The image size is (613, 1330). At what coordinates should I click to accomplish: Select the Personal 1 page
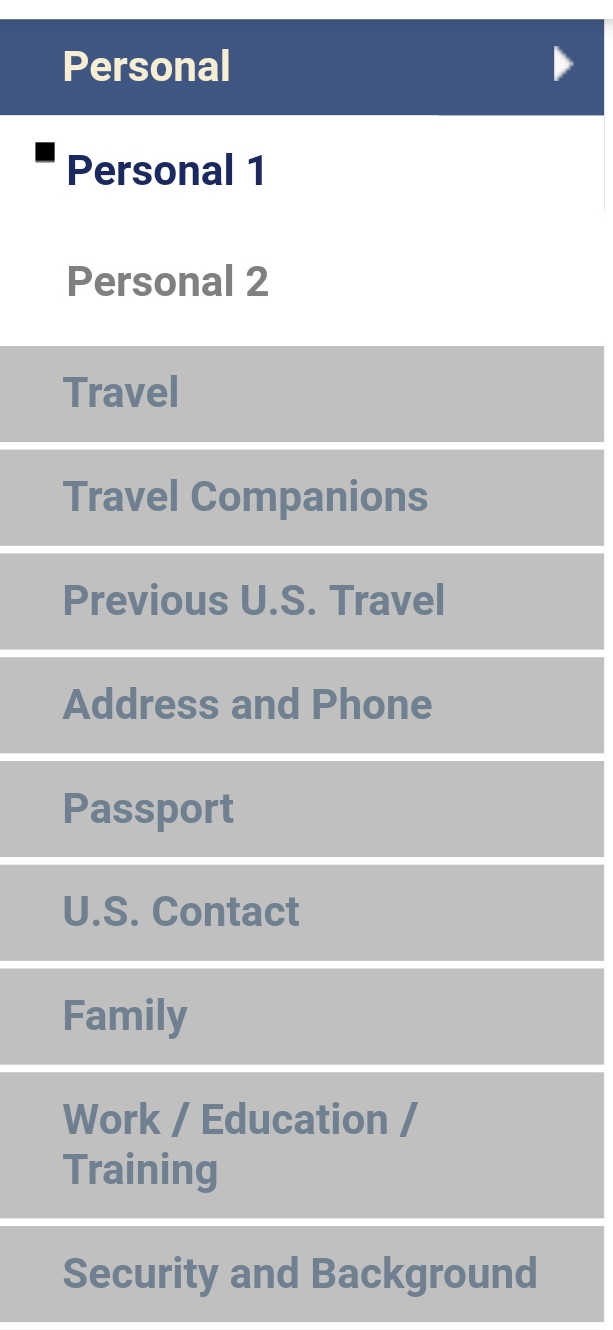coord(166,171)
